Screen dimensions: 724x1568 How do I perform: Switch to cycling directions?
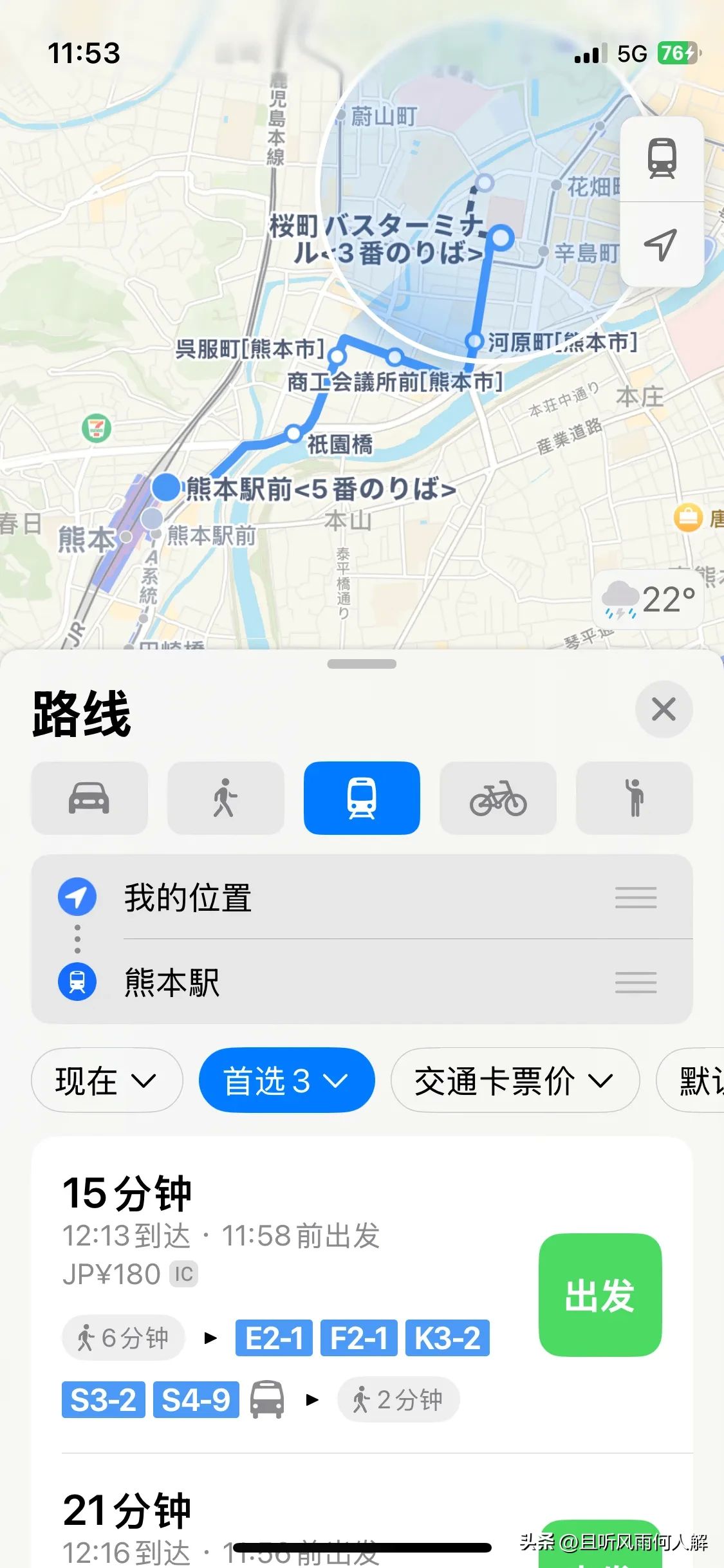pos(497,798)
